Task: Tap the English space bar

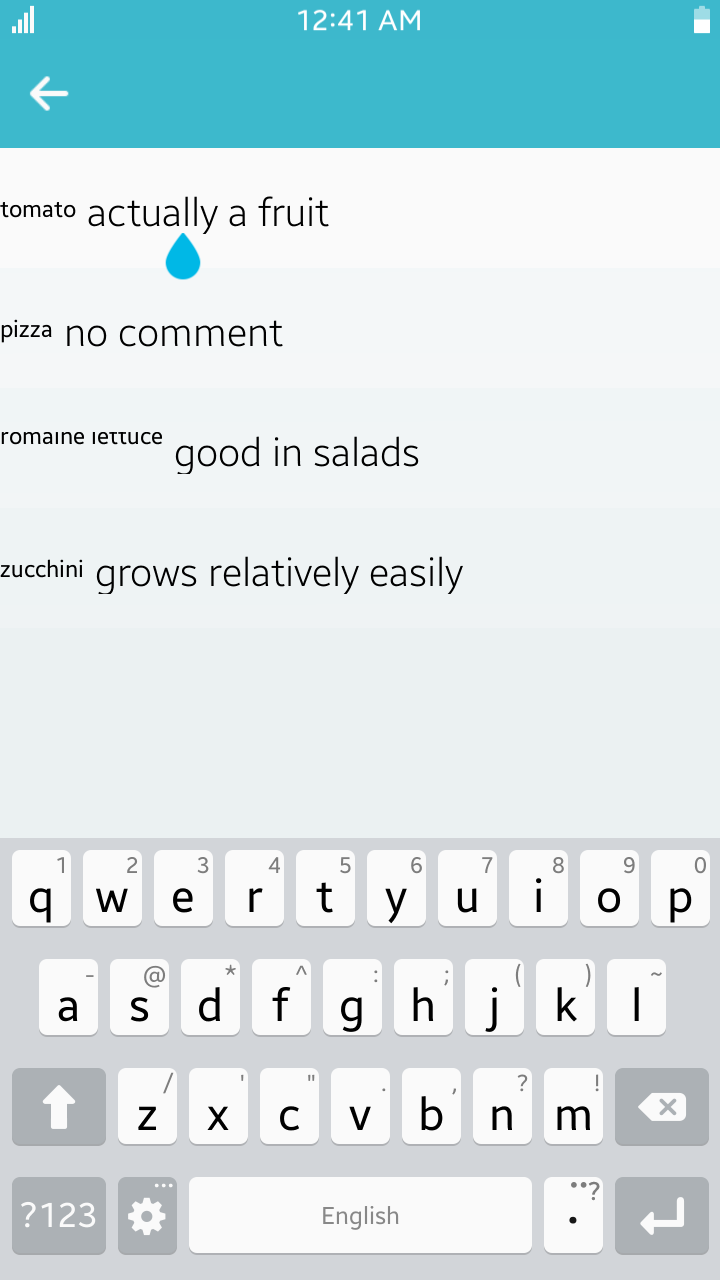Action: click(360, 1215)
